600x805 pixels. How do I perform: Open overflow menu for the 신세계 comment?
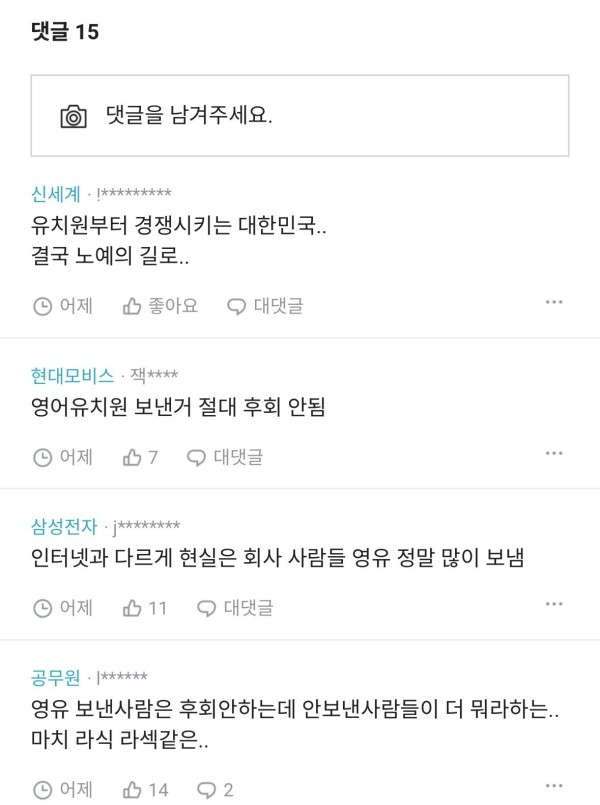click(555, 302)
